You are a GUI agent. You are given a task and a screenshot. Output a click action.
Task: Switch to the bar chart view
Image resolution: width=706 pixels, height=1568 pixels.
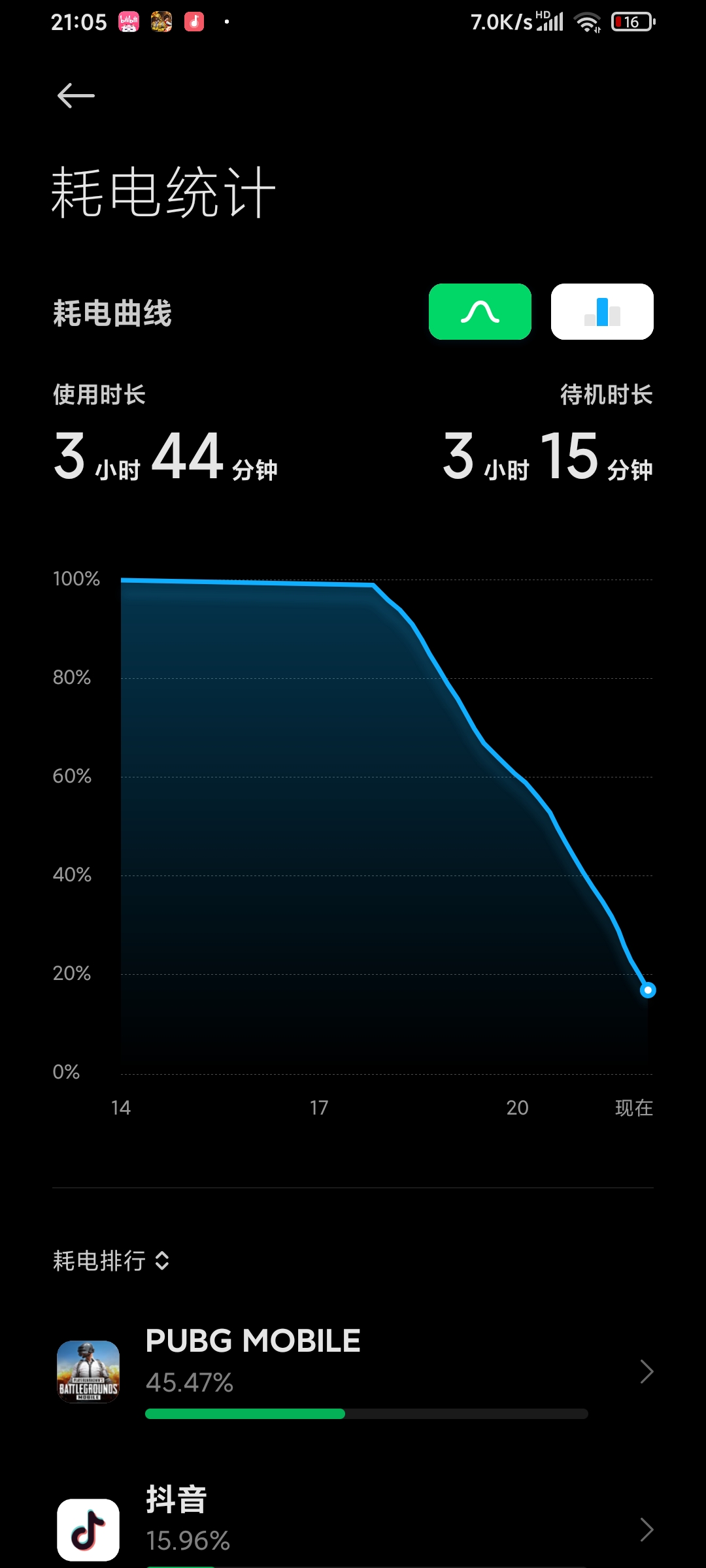click(602, 312)
